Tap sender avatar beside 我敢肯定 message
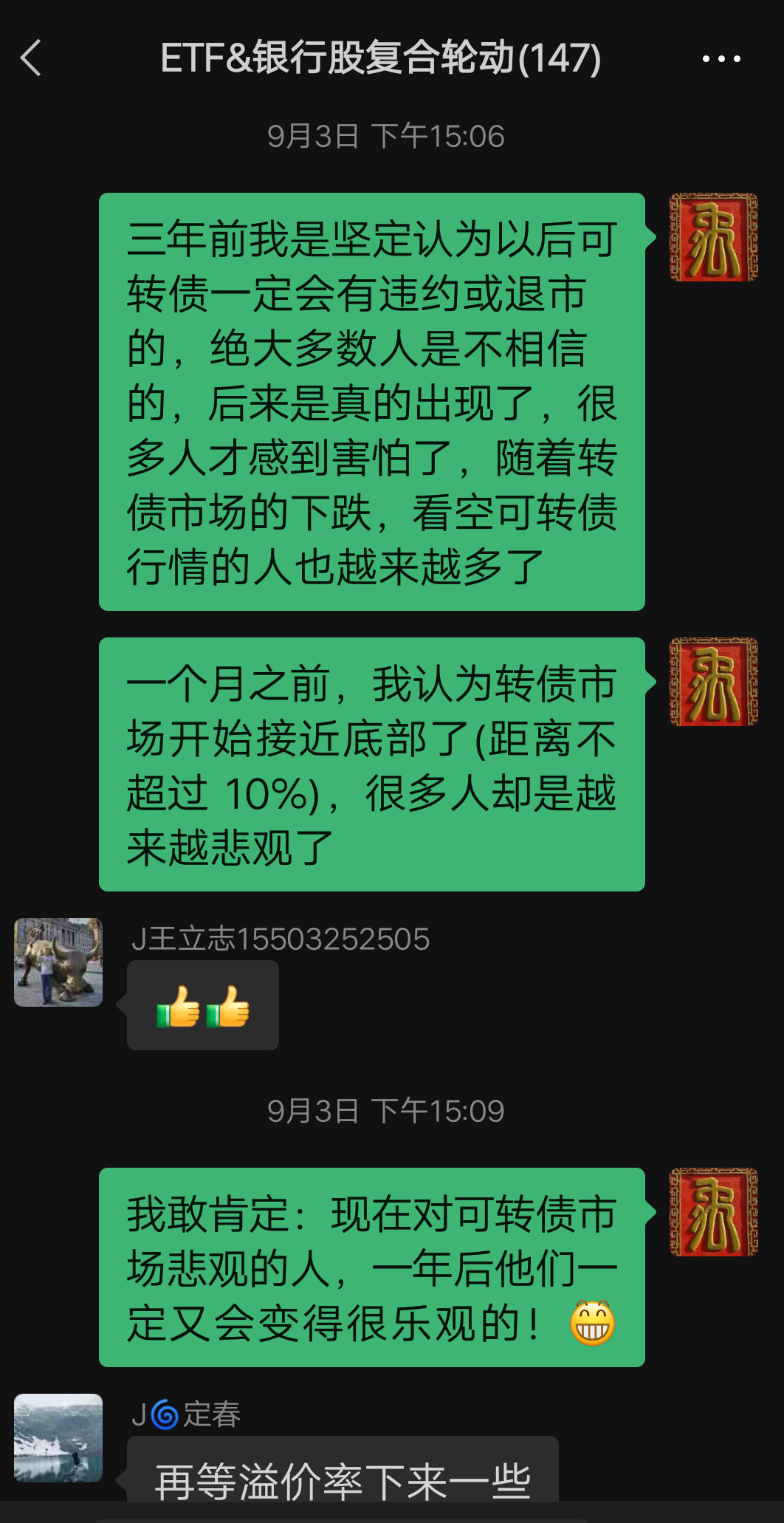The height and width of the screenshot is (1523, 784). tap(713, 1212)
